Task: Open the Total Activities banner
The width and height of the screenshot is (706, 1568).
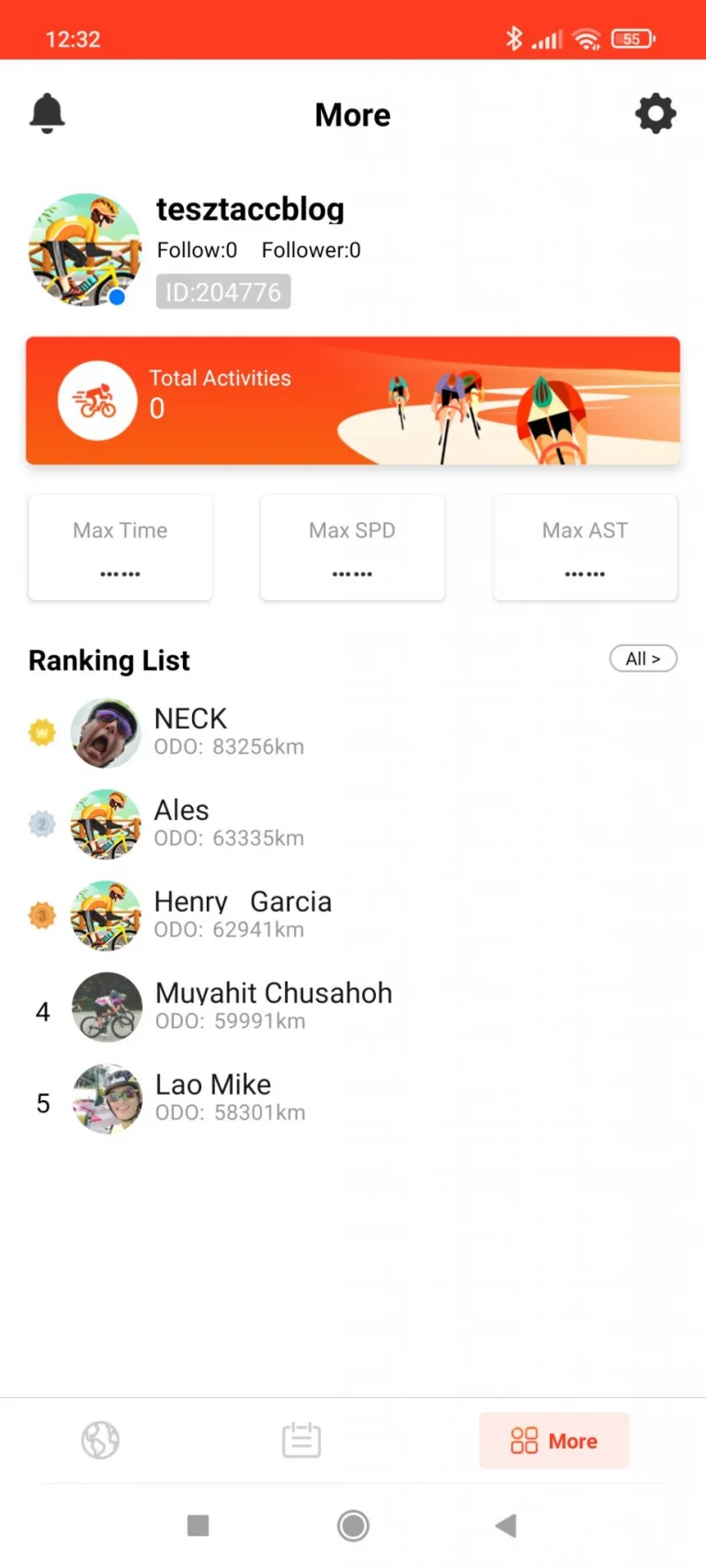Action: click(353, 401)
